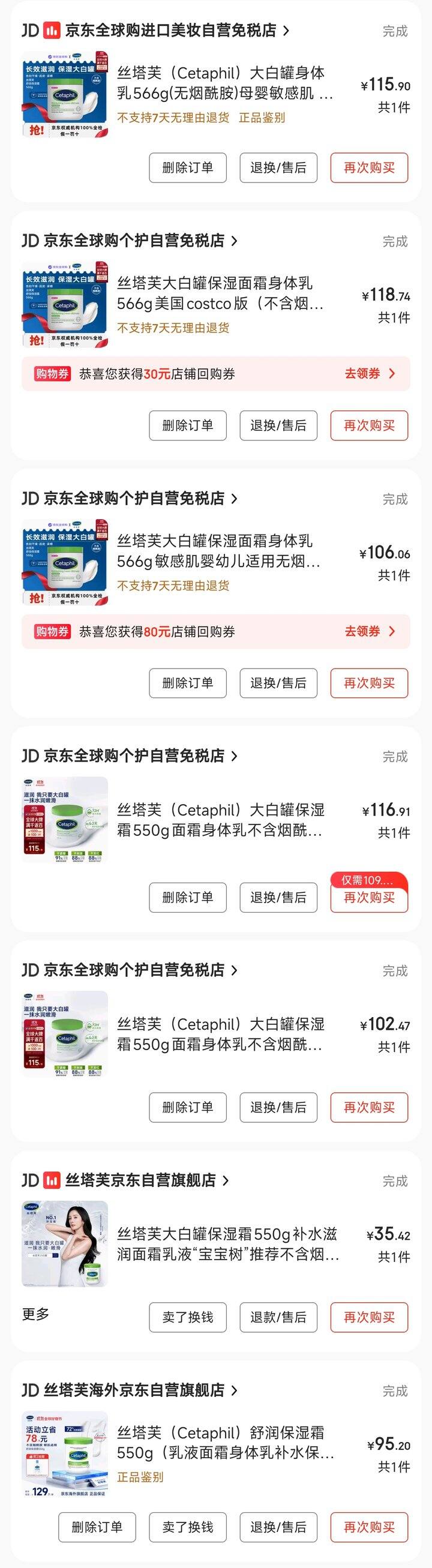432x1568 pixels.
Task: Delete the ¥115.90 order
Action: pyautogui.click(x=187, y=167)
